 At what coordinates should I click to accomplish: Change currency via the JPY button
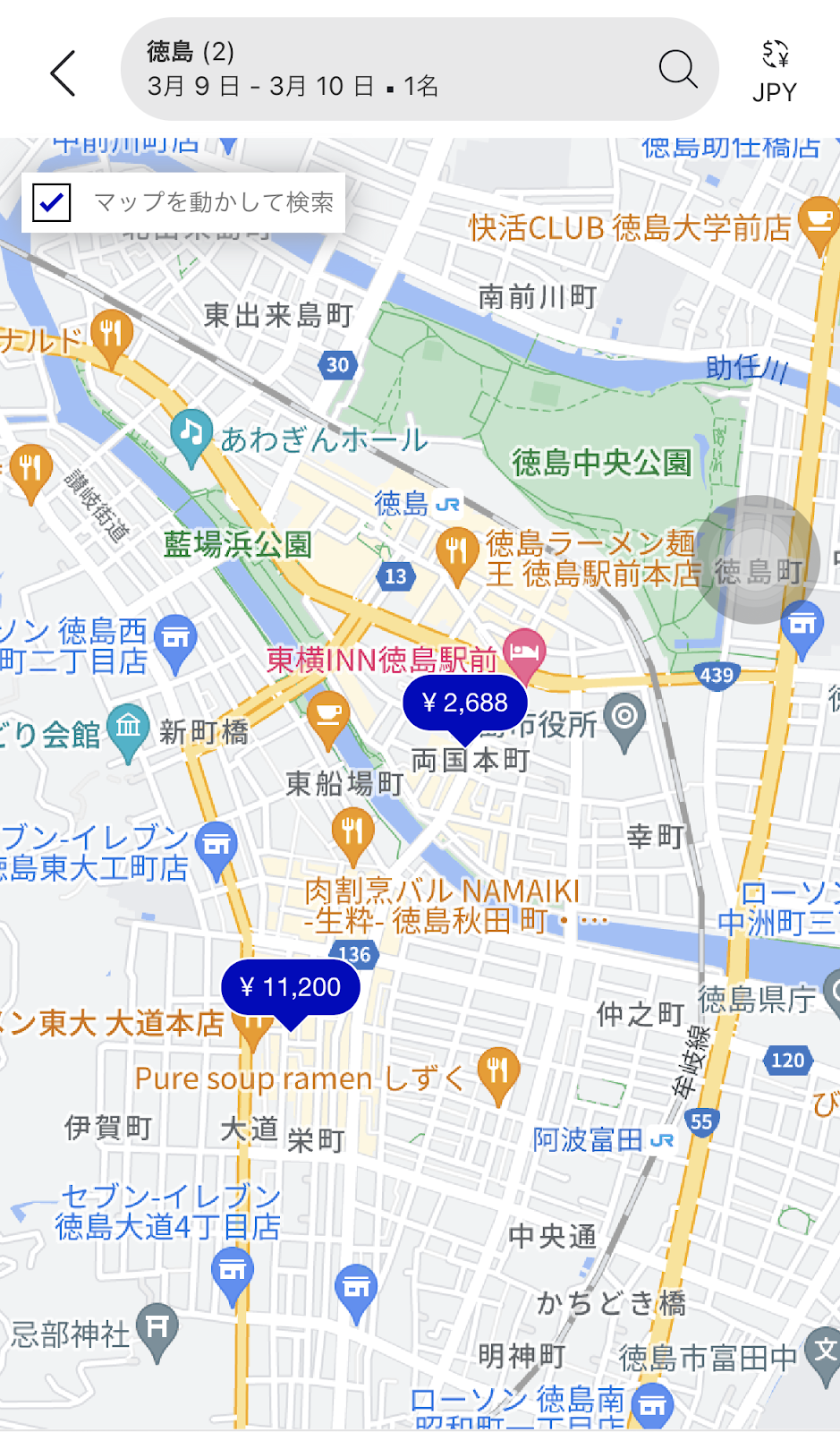point(775,72)
